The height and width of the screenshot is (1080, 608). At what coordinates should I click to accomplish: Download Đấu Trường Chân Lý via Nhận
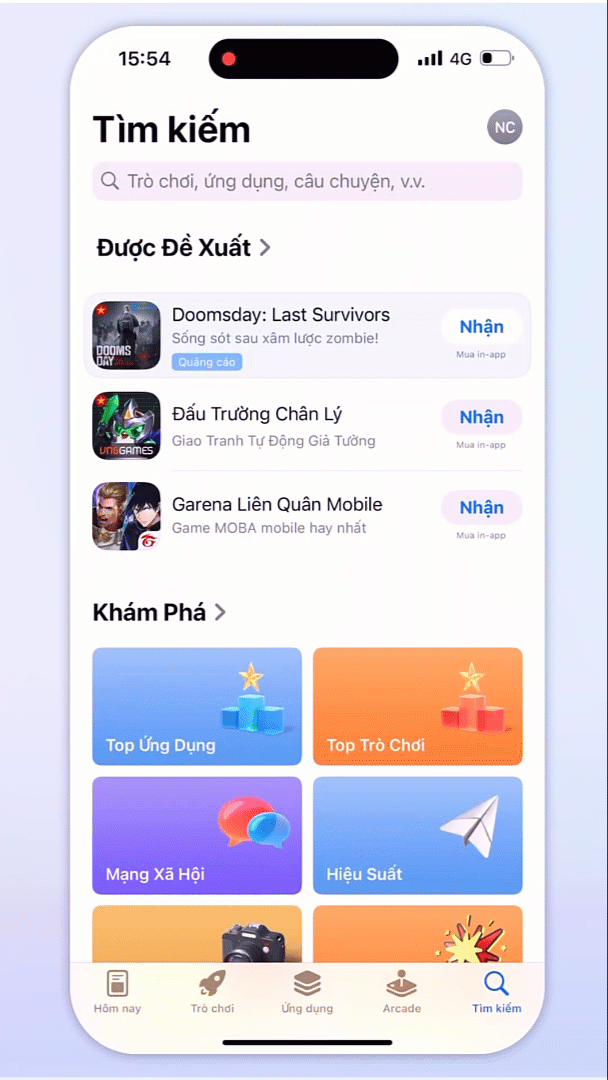click(481, 417)
